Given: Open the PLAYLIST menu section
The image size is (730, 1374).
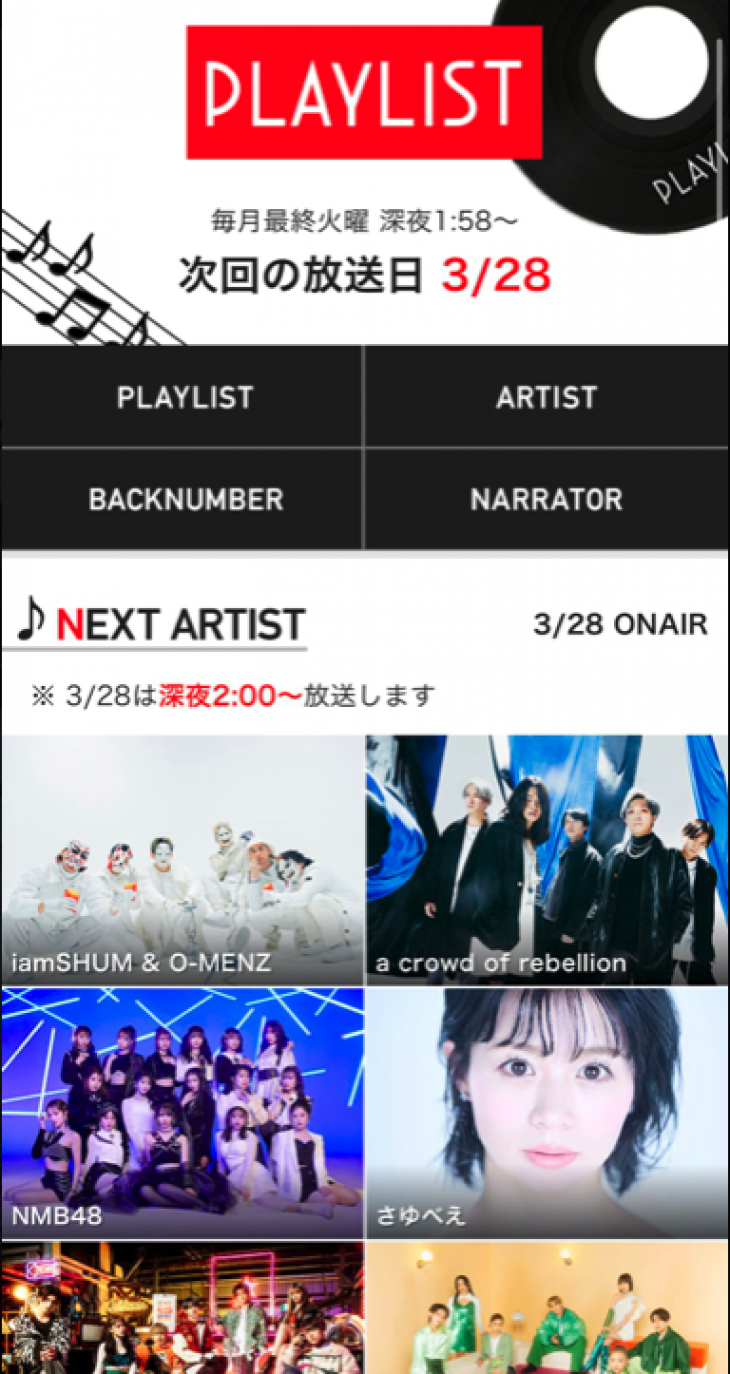Looking at the screenshot, I should click(x=184, y=397).
